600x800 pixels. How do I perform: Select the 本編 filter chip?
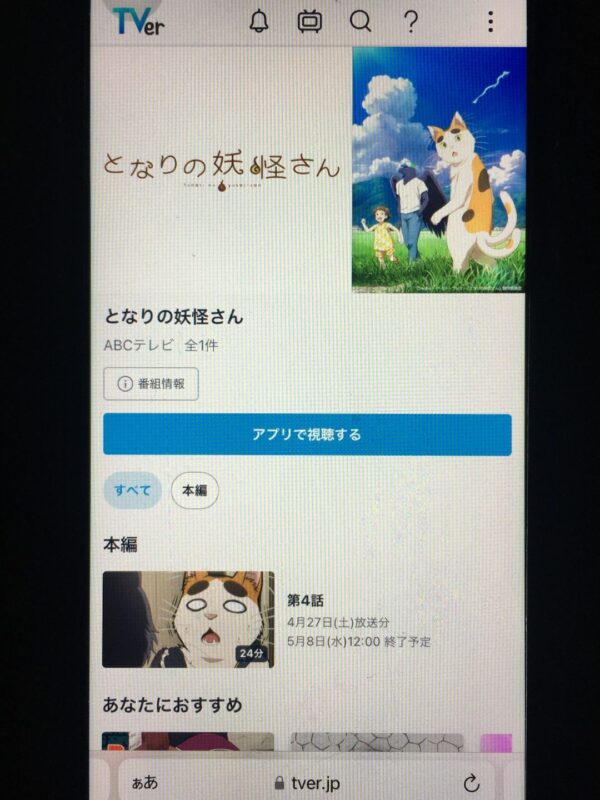pyautogui.click(x=195, y=491)
